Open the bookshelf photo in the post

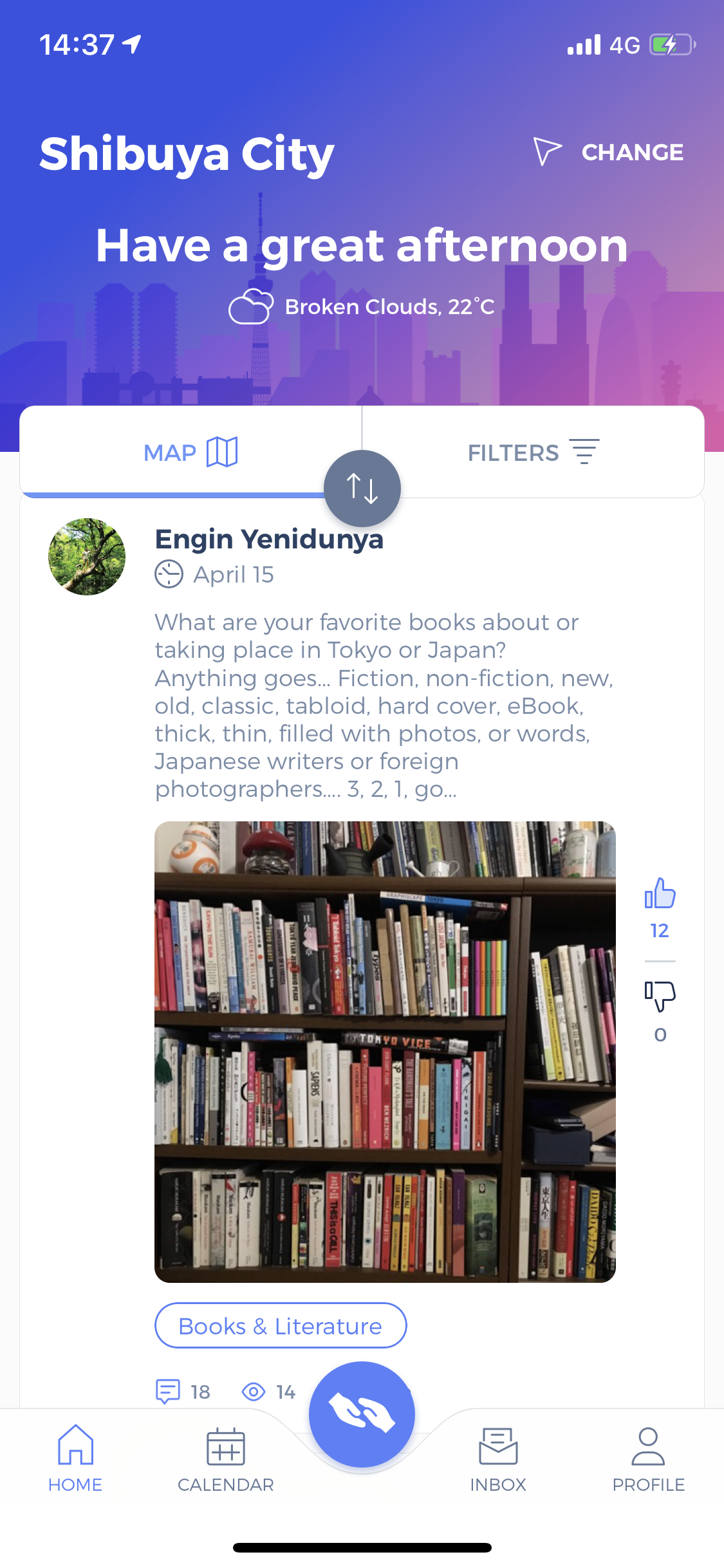pos(385,1051)
